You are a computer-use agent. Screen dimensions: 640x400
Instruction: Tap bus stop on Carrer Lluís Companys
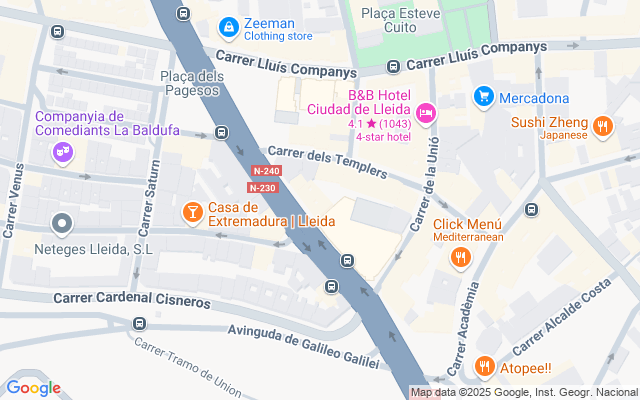coord(393,67)
